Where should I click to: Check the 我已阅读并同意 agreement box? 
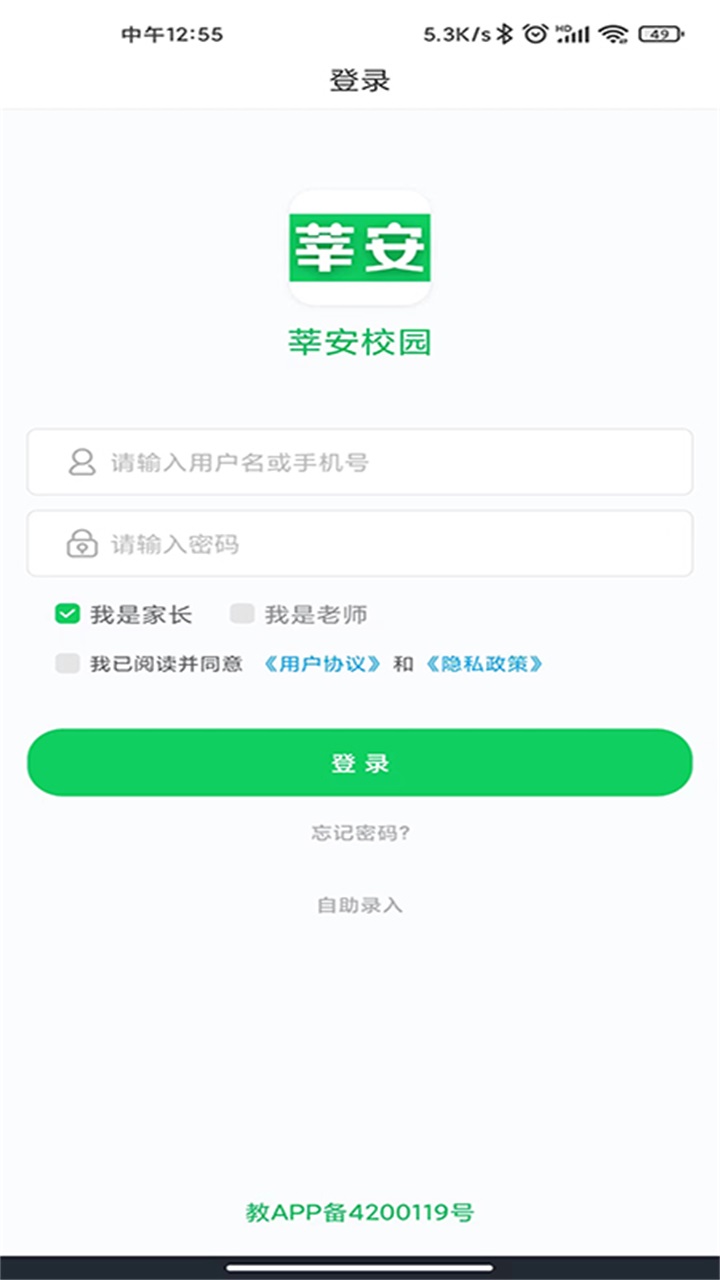coord(67,663)
